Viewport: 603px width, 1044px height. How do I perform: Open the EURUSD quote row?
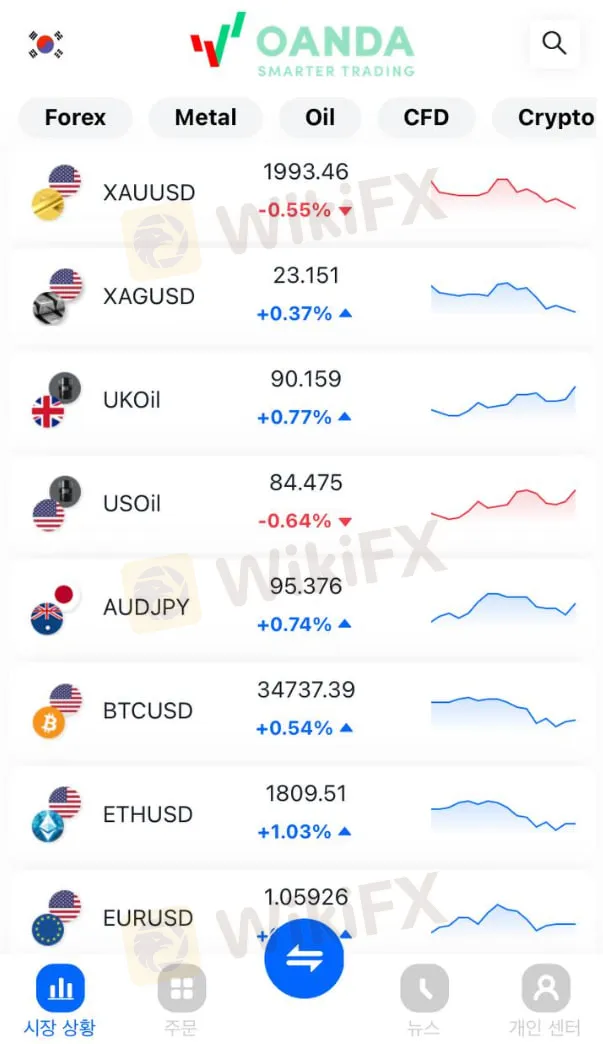(x=150, y=917)
